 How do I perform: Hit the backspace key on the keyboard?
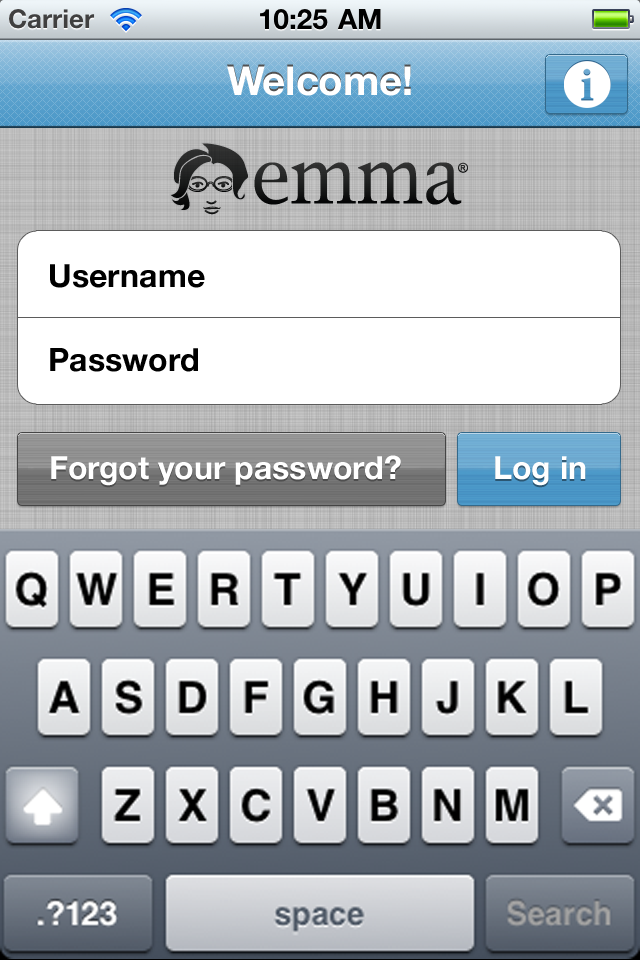pos(598,805)
